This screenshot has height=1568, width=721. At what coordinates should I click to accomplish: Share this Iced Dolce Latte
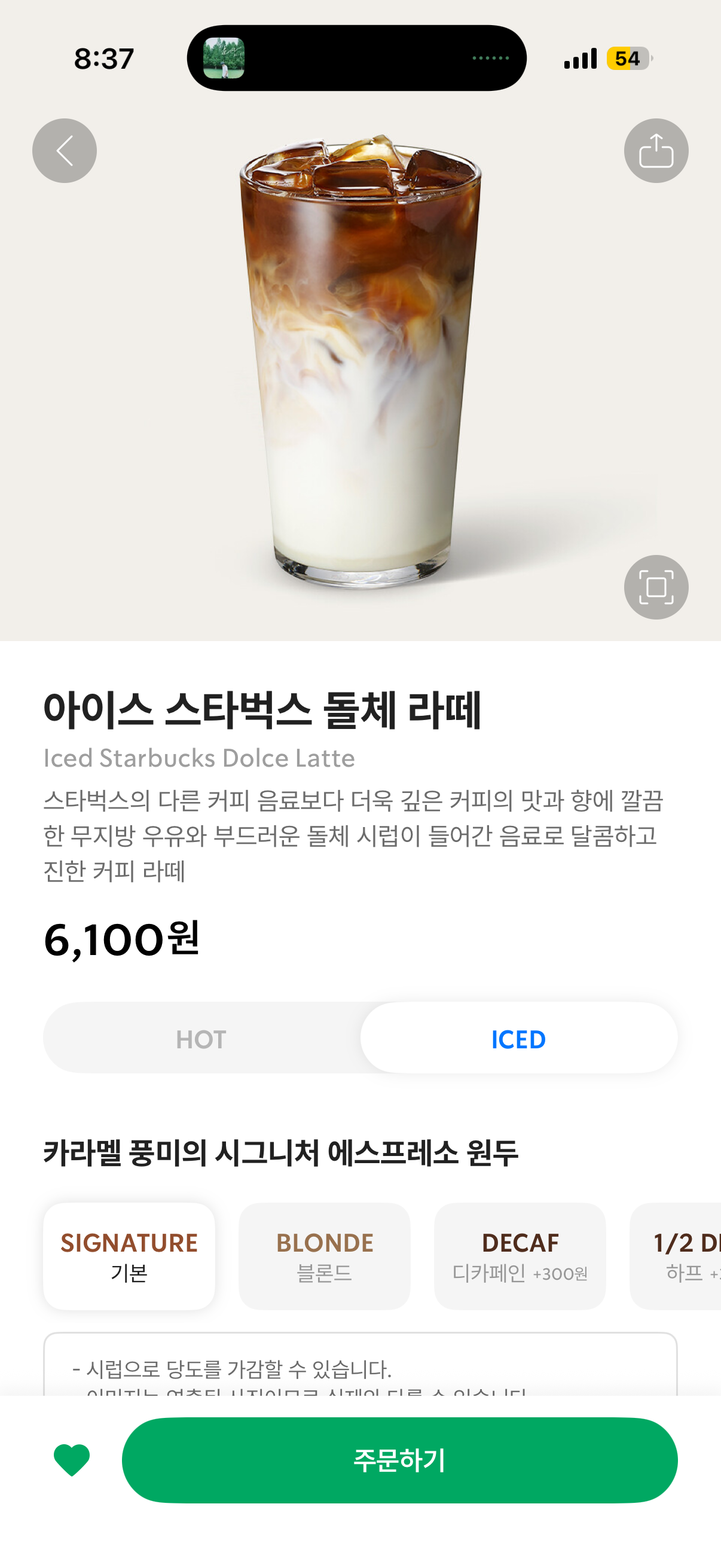pos(656,150)
